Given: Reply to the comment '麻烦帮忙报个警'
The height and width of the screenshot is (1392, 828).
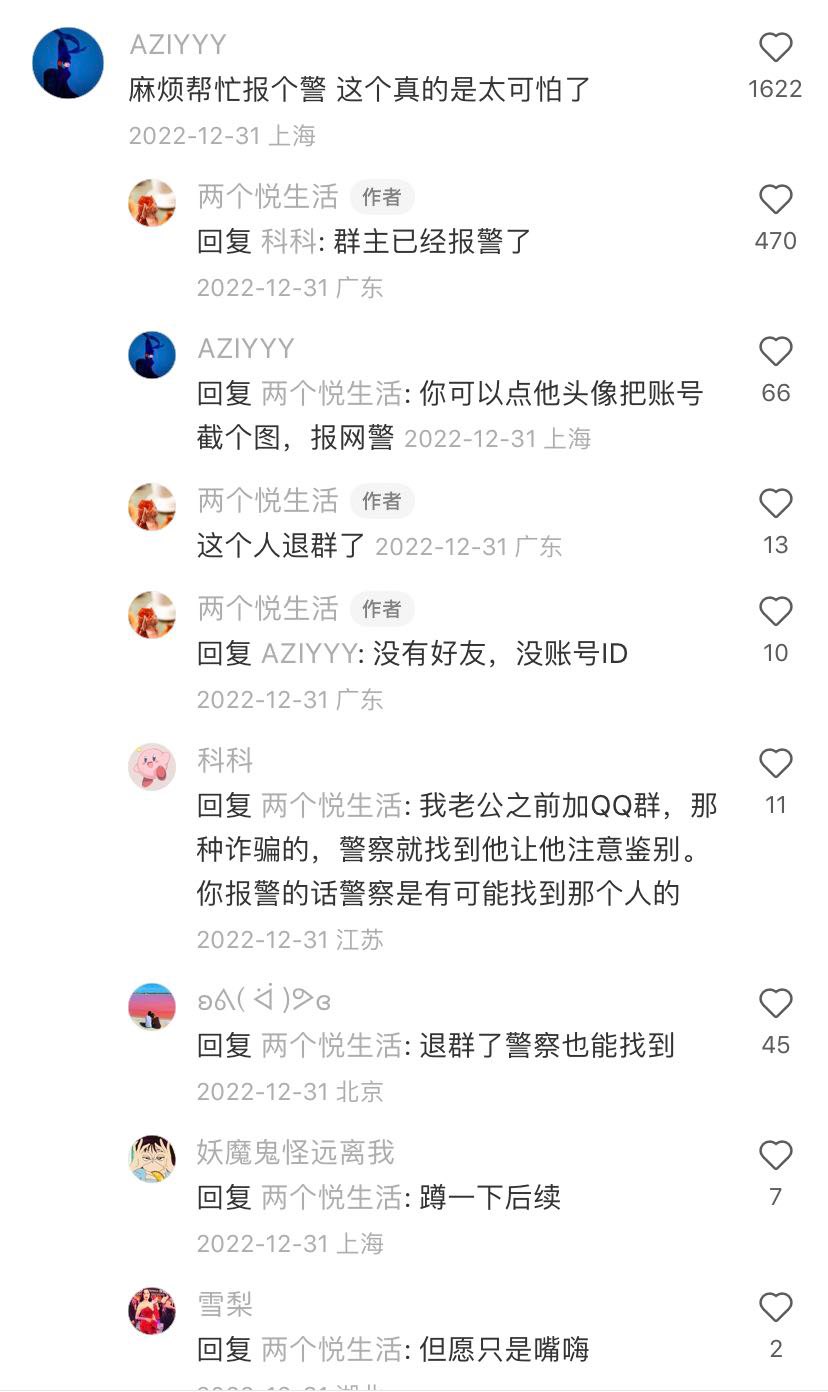Looking at the screenshot, I should click(x=360, y=90).
